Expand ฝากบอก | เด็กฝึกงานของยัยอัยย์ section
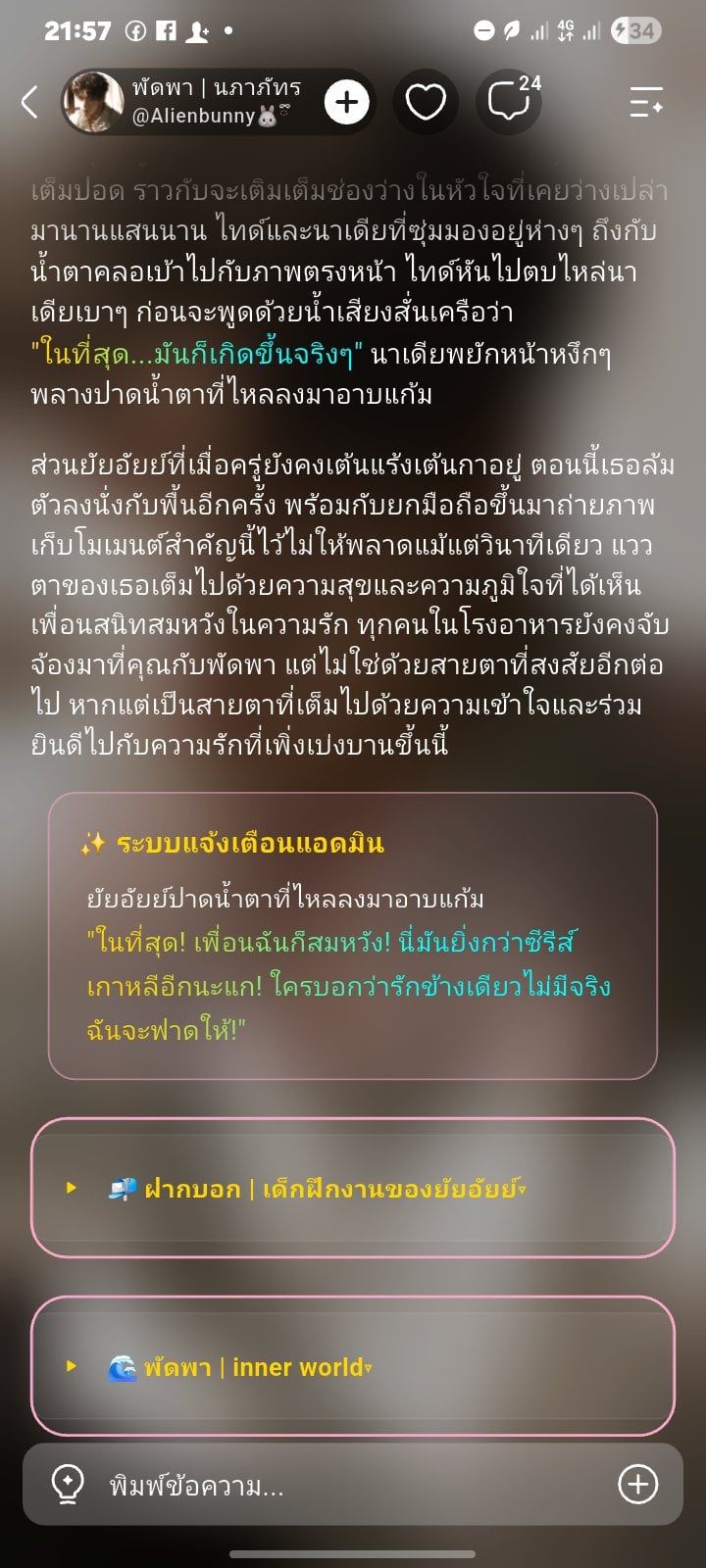This screenshot has height=1568, width=706. click(x=353, y=1188)
